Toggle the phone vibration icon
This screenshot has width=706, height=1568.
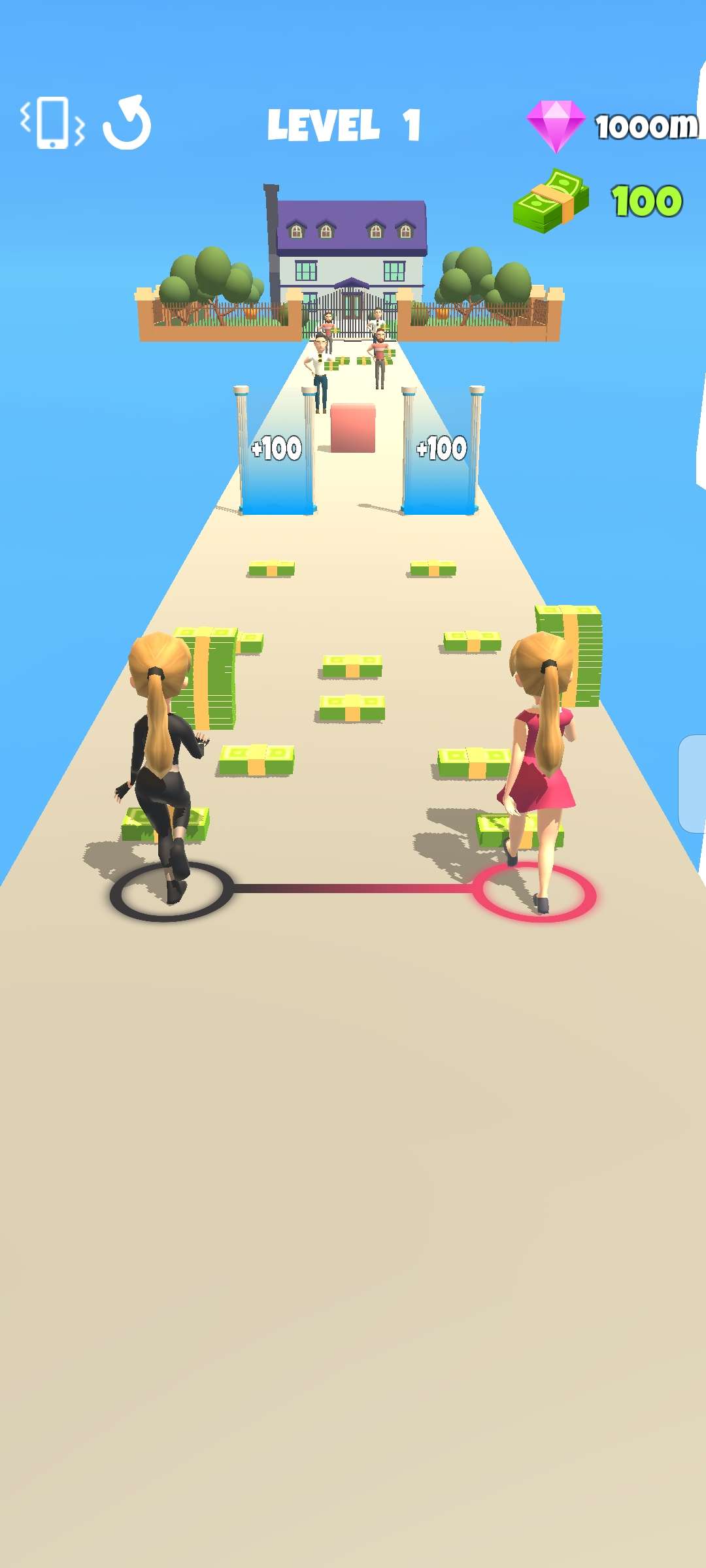pyautogui.click(x=52, y=123)
